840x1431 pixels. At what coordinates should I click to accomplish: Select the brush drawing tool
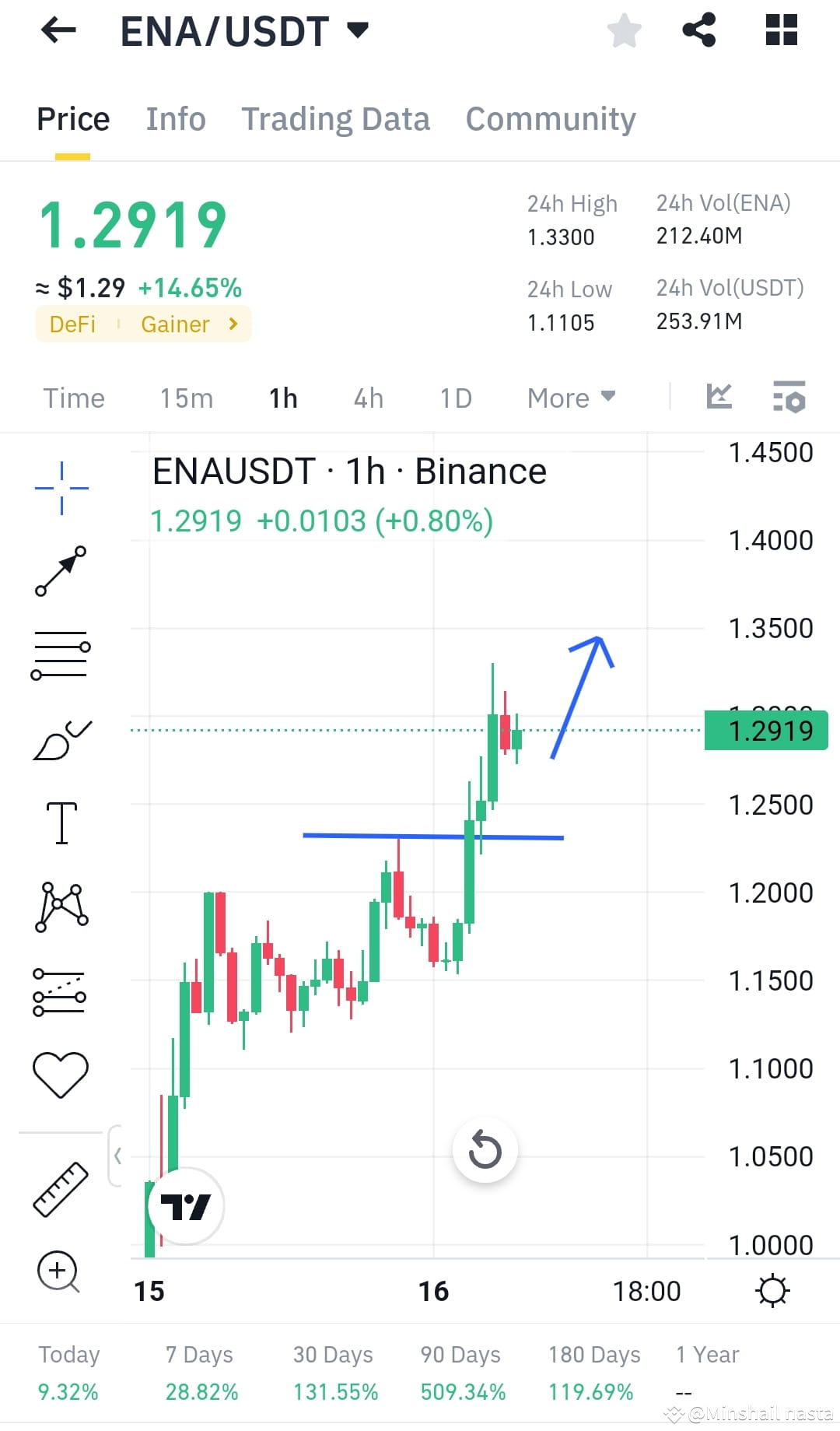coord(60,739)
